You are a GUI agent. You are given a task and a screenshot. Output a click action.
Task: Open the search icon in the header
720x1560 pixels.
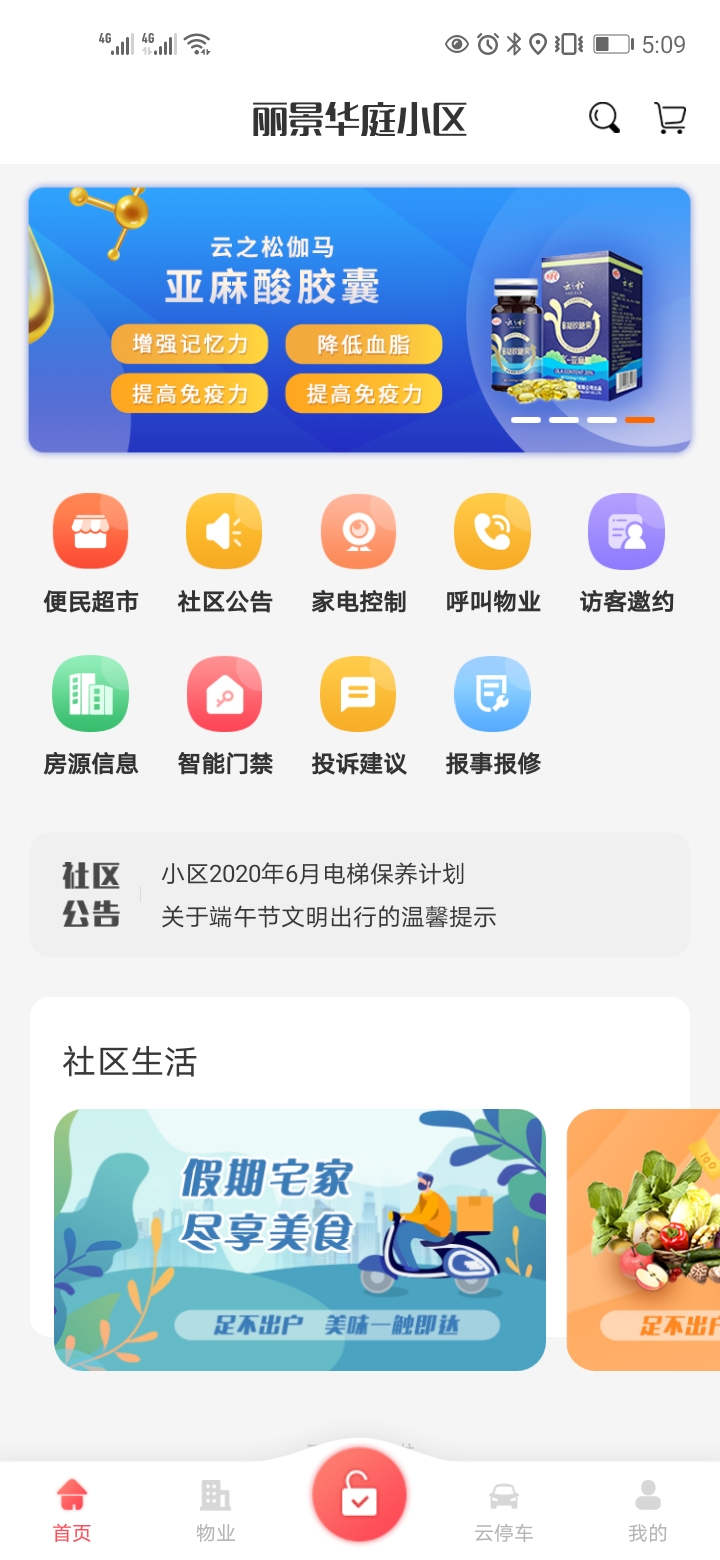point(603,118)
